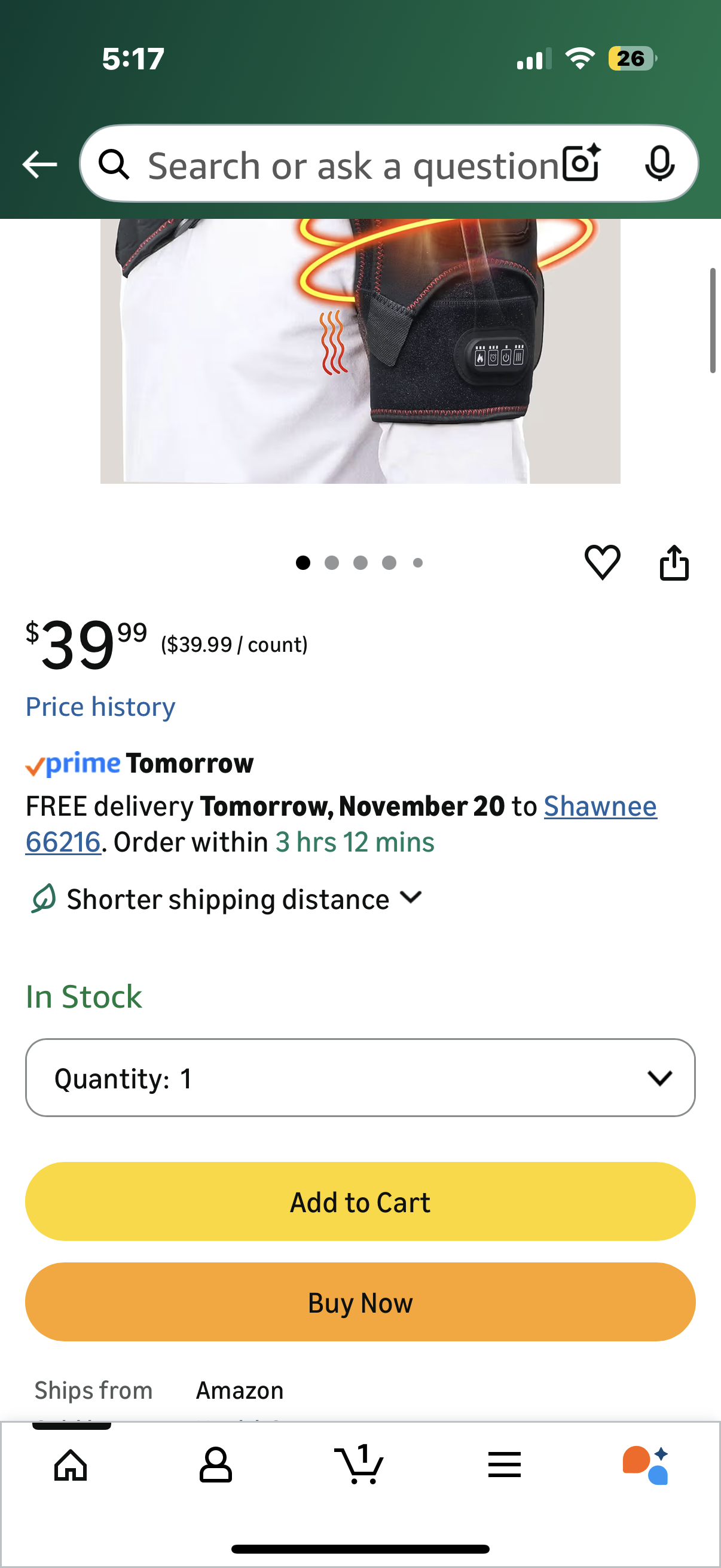Open the heated shoulder wrap product image

click(x=360, y=350)
